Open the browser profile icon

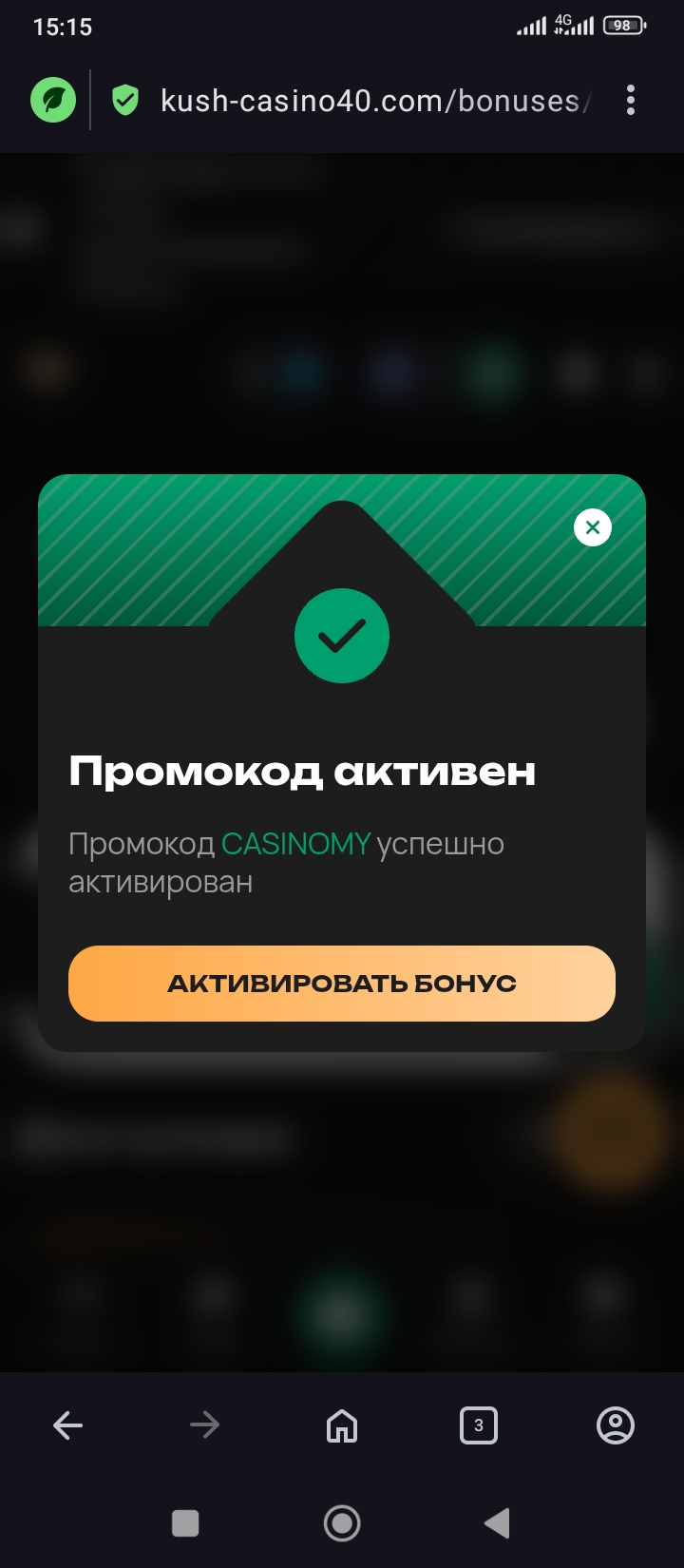[x=616, y=1425]
